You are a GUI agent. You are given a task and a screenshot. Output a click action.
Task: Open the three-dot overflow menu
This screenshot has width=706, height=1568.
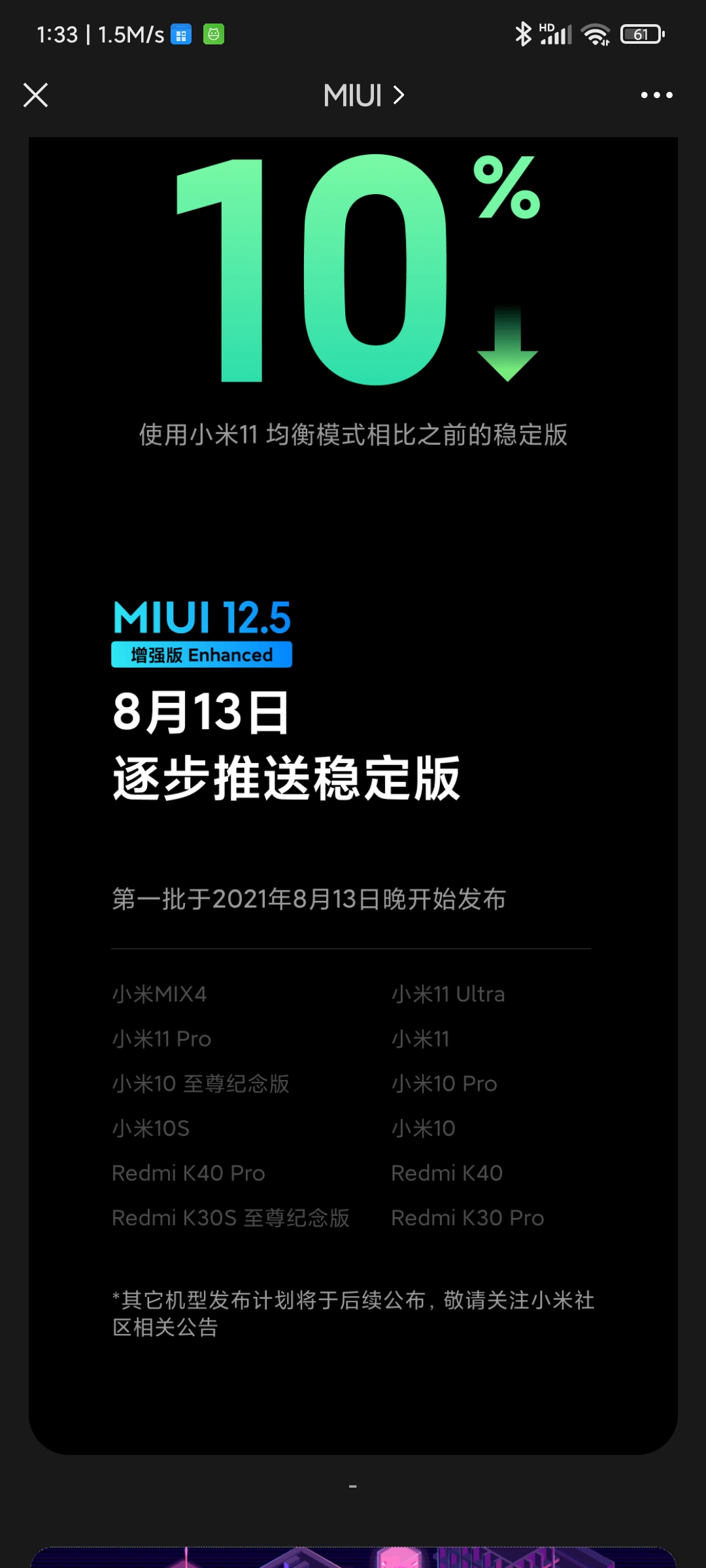pos(656,95)
